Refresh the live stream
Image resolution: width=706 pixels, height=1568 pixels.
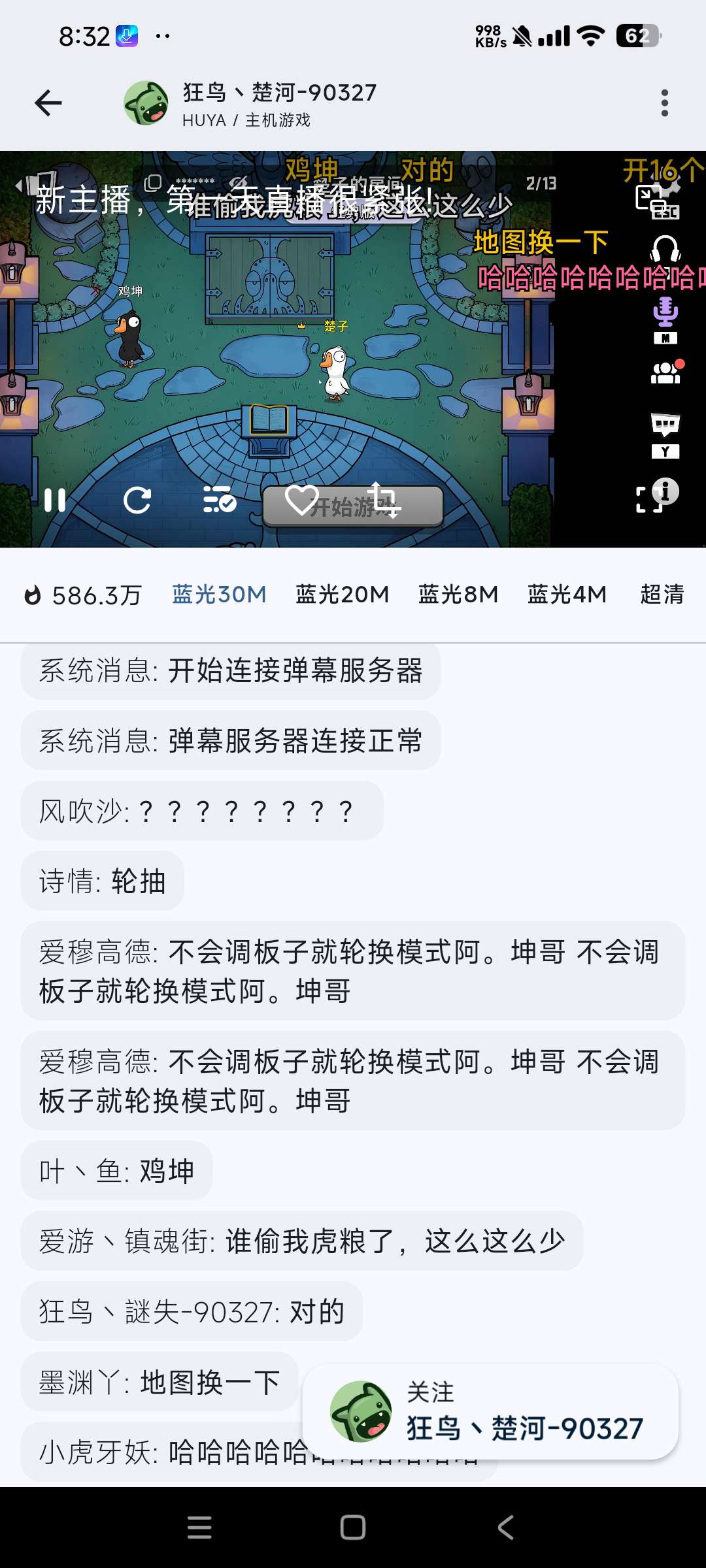point(137,500)
